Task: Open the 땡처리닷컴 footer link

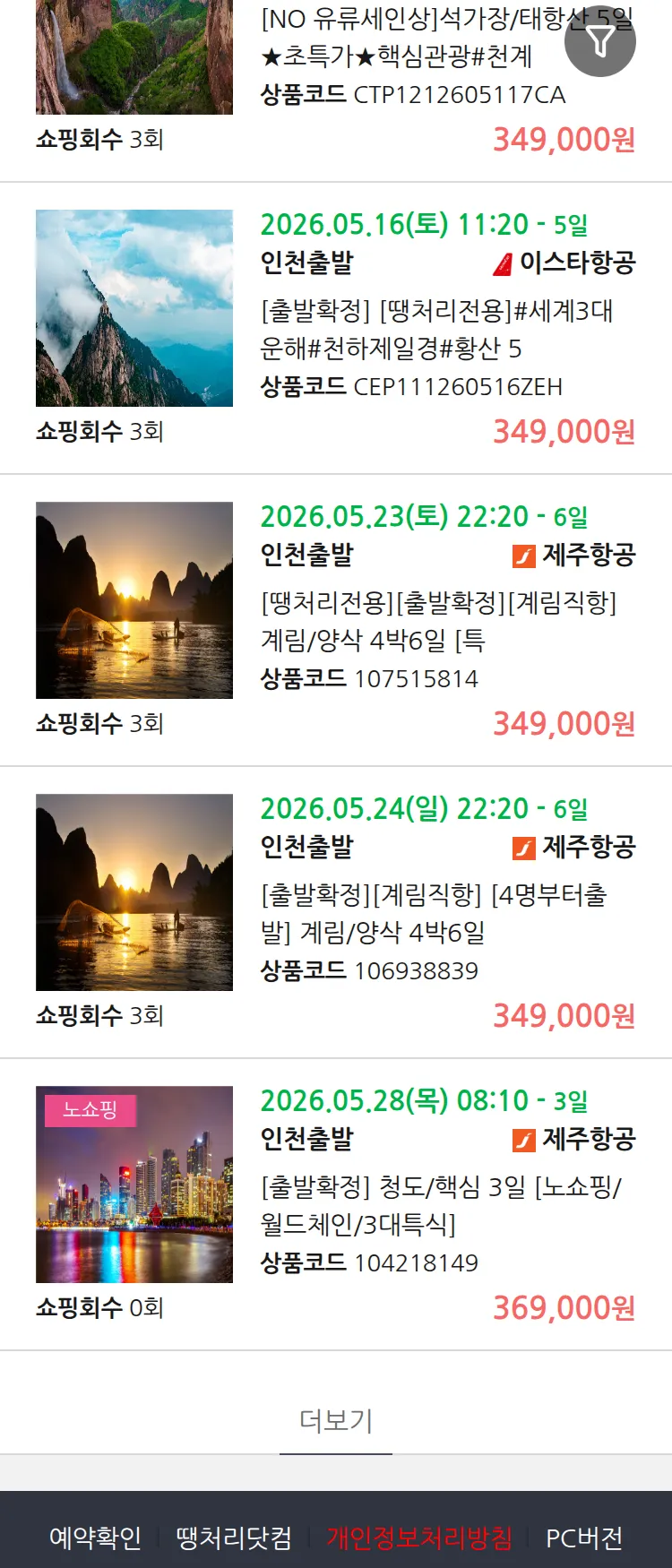Action: pos(234,1538)
